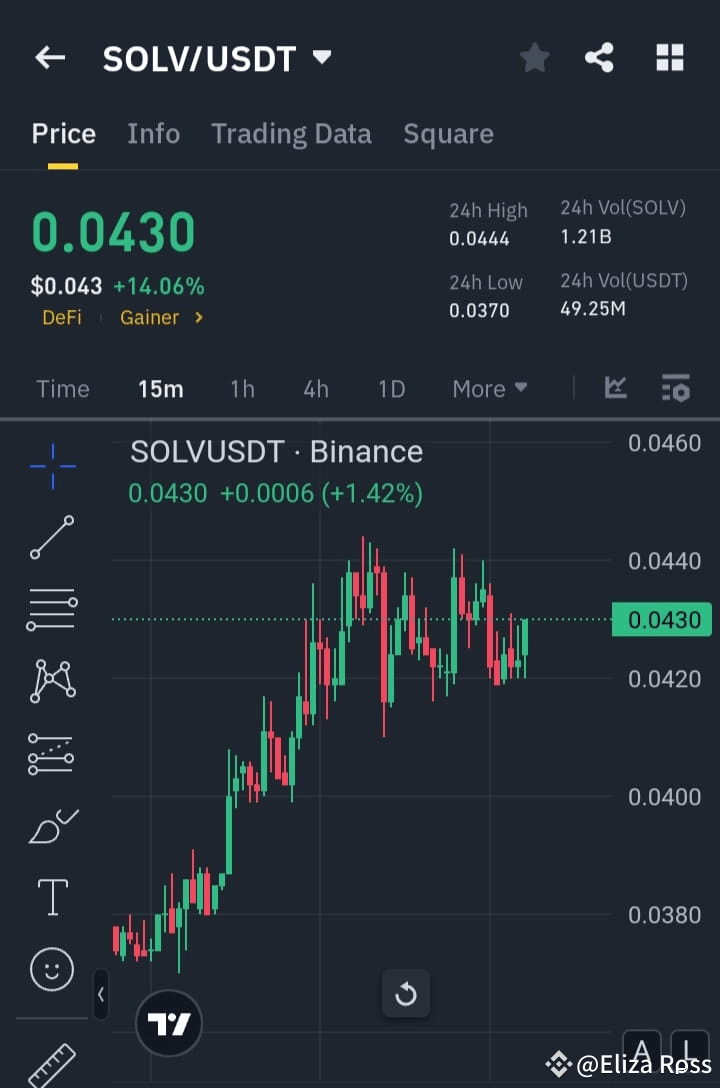Screen dimensions: 720x1088
Task: Reload the chart with the refresh button
Action: click(x=406, y=994)
